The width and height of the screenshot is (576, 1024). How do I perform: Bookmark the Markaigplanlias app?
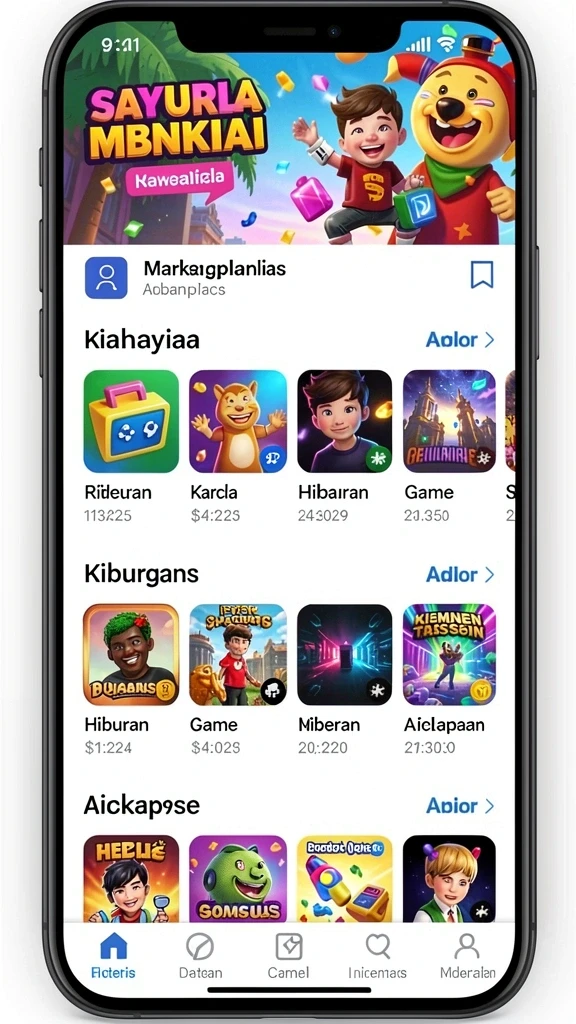click(482, 276)
